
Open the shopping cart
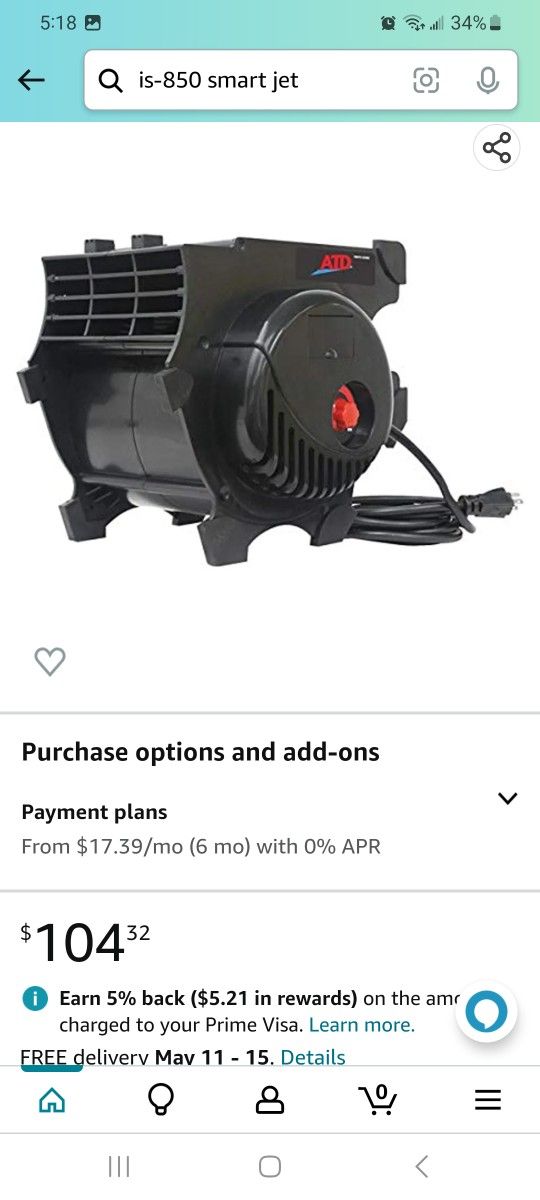tap(378, 1100)
